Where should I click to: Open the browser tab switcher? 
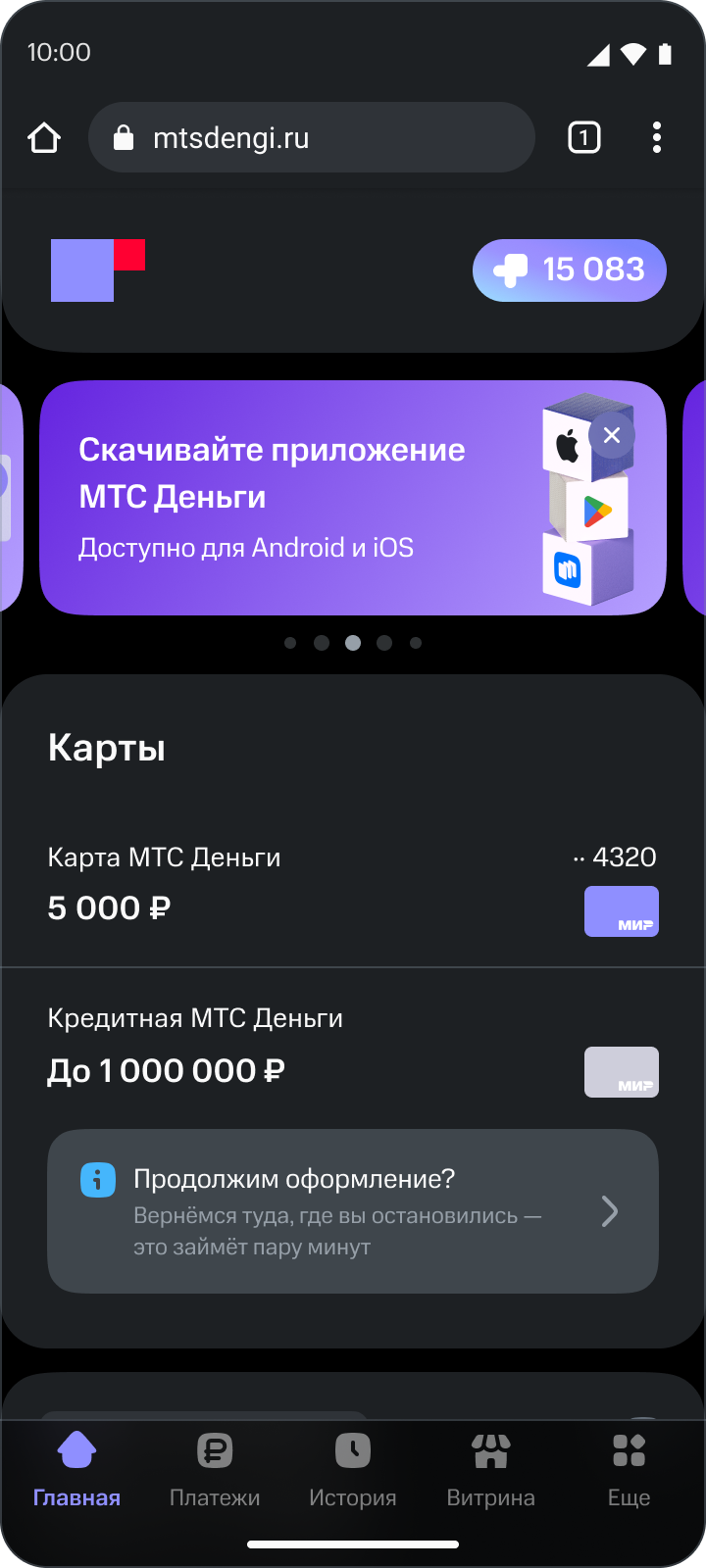pyautogui.click(x=583, y=138)
